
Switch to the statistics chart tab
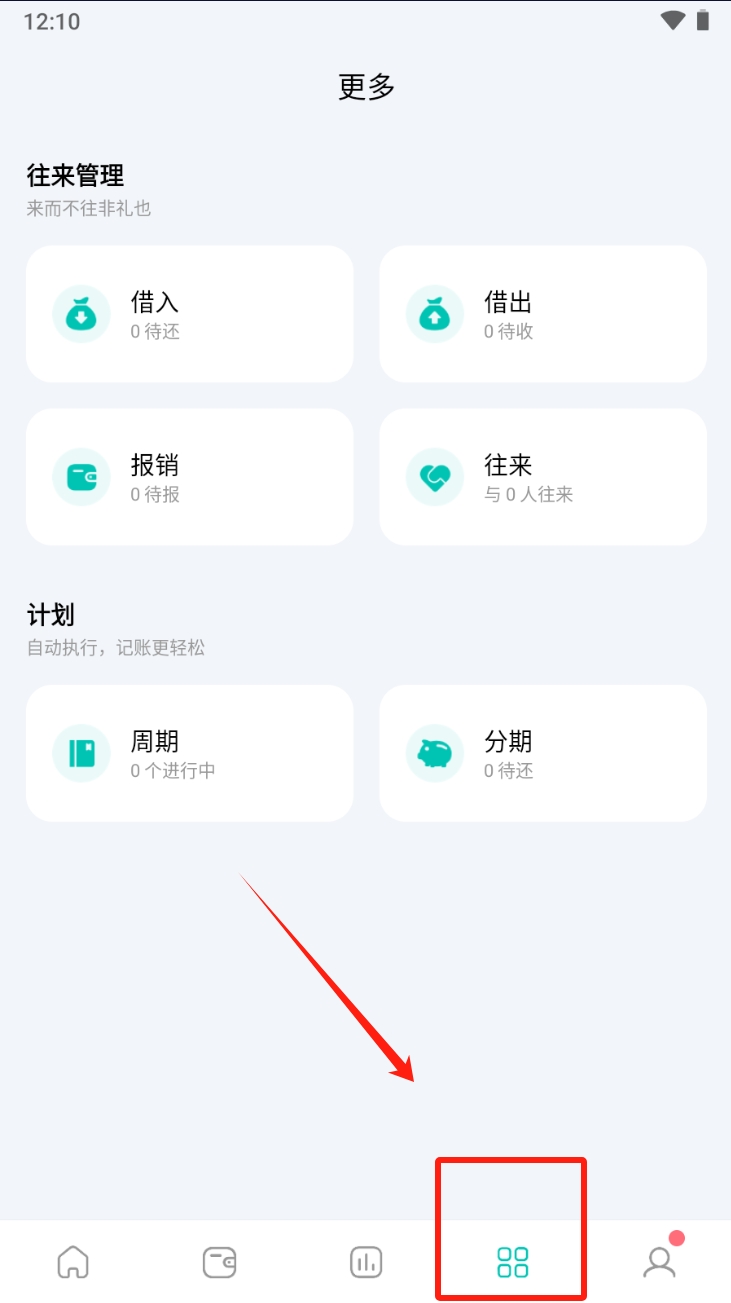[x=366, y=1262]
